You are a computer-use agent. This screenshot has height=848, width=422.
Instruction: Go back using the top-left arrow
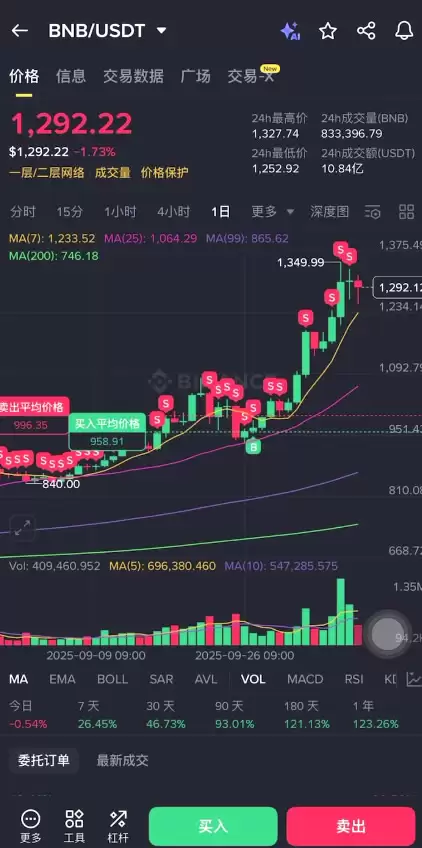click(x=19, y=31)
